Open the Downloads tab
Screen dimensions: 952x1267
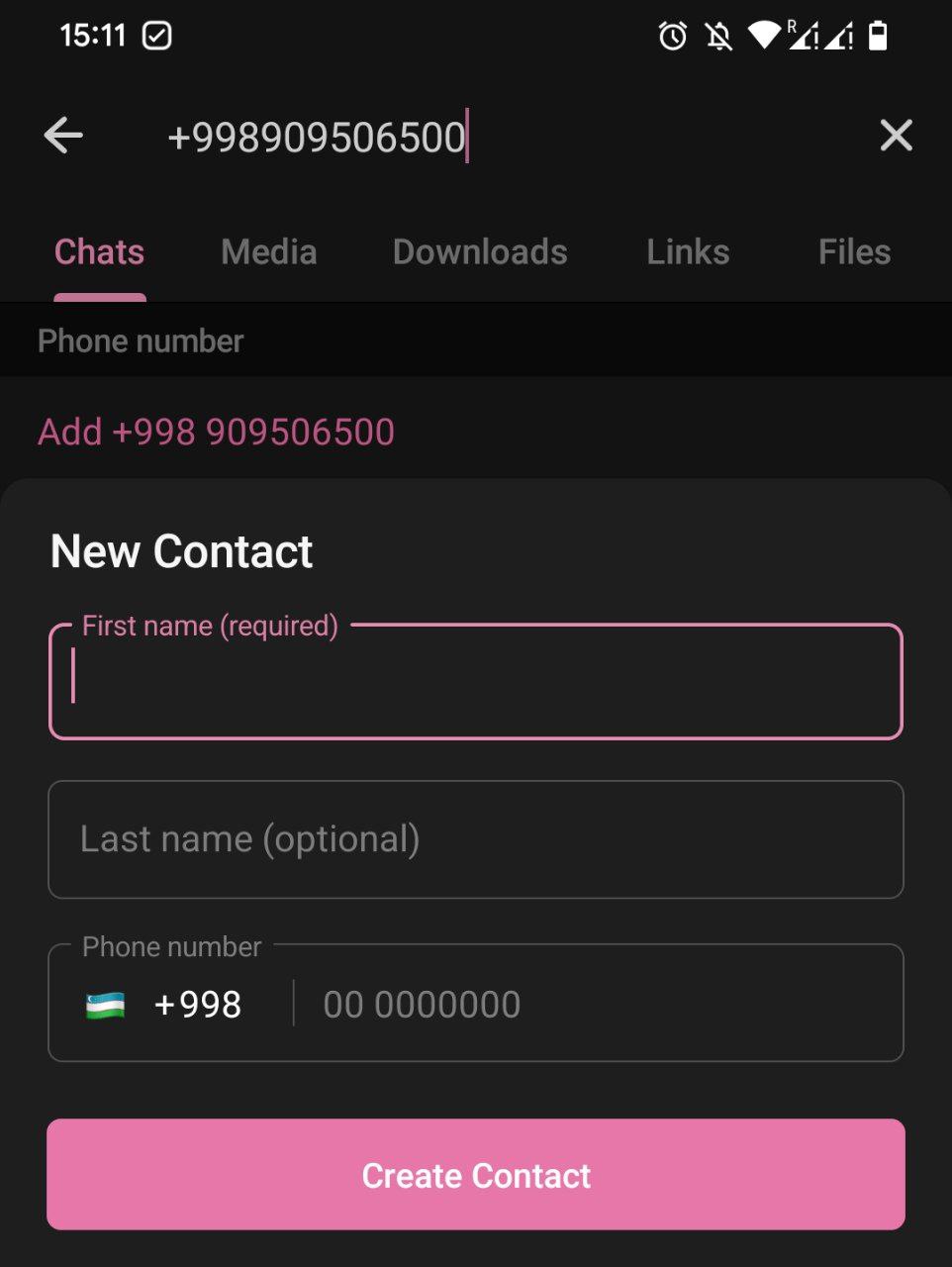[x=480, y=252]
